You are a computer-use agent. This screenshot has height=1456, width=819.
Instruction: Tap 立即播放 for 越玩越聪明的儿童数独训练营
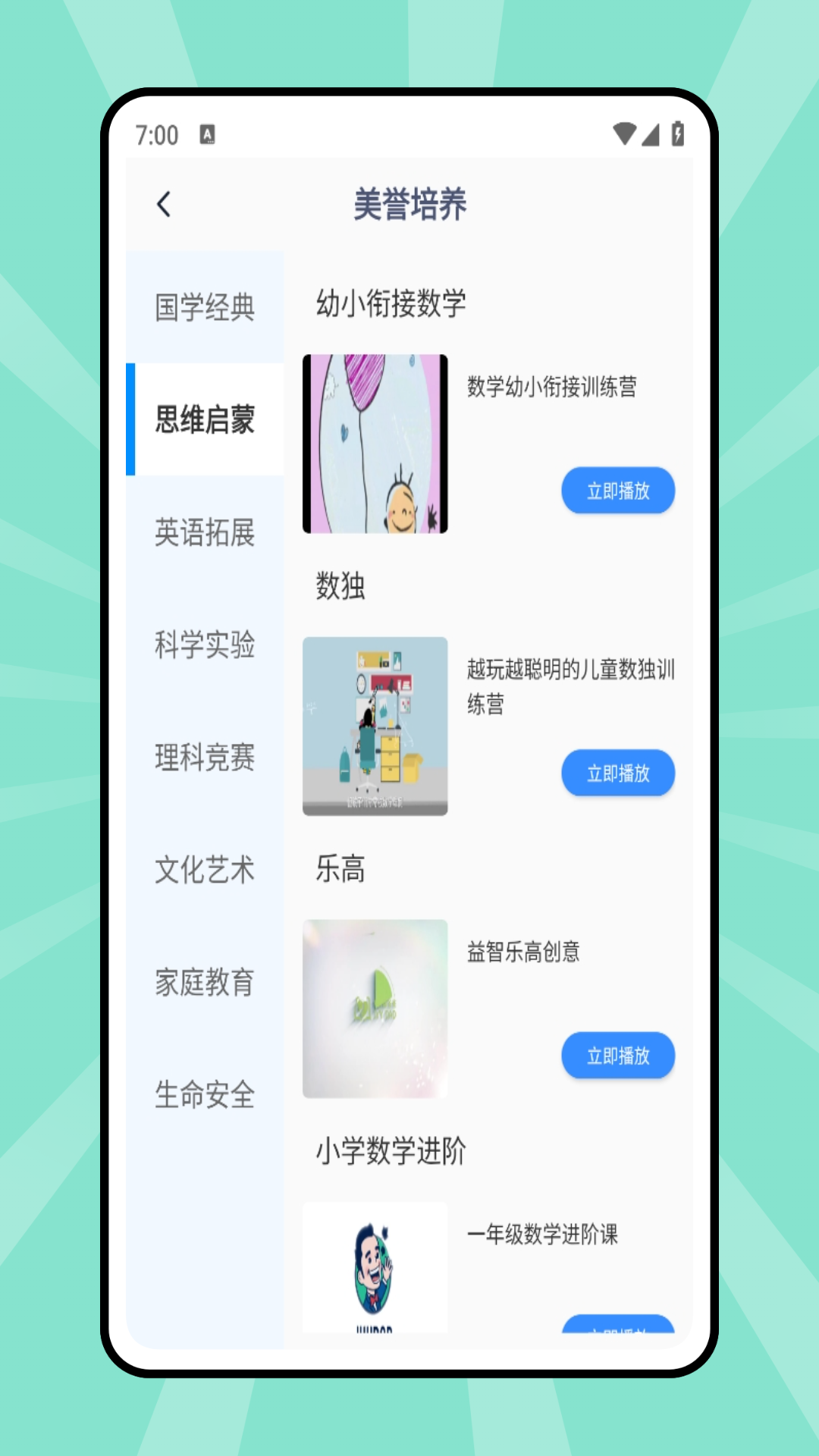[x=618, y=773]
